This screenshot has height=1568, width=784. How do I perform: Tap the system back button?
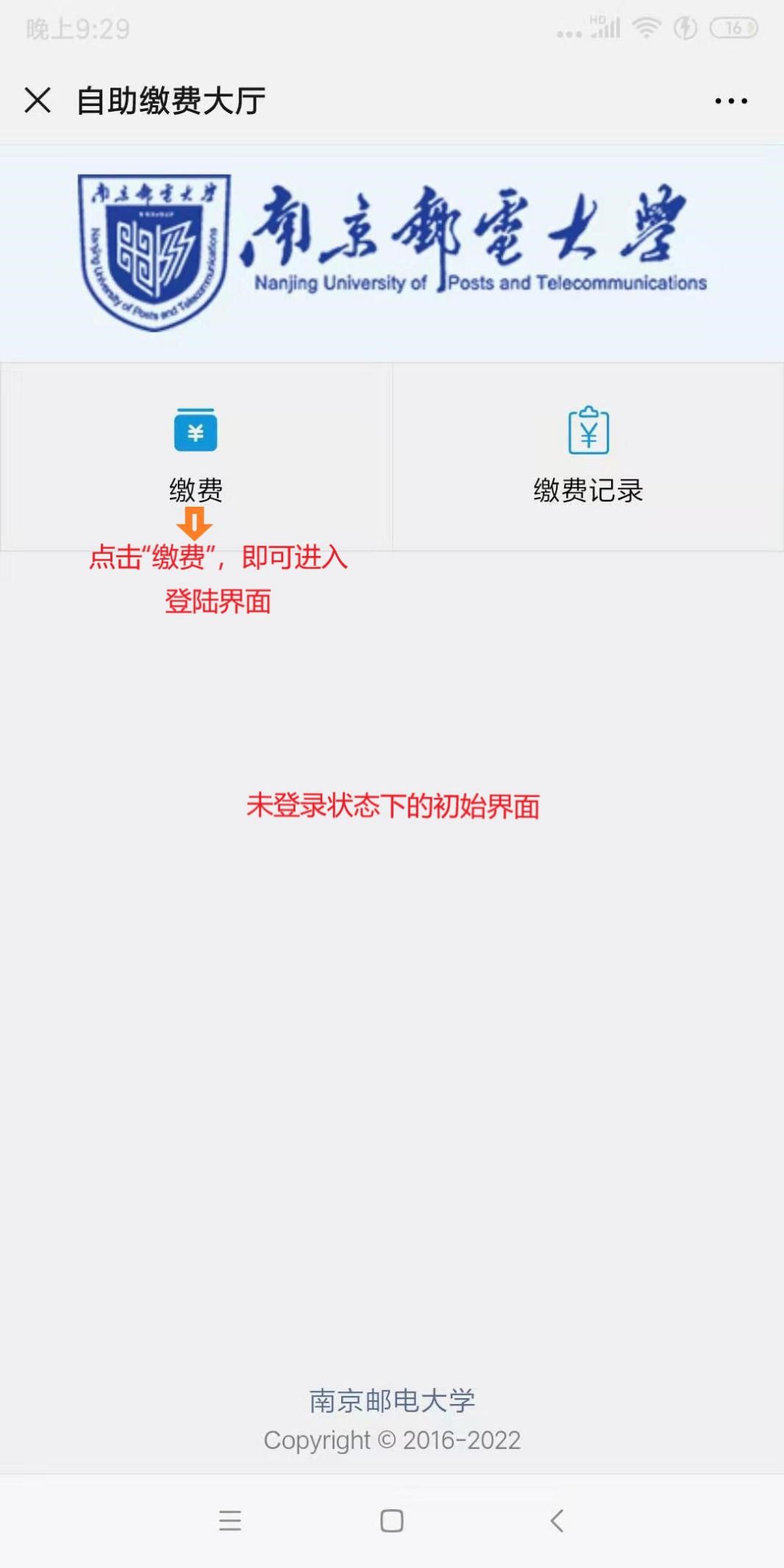pos(557,1520)
